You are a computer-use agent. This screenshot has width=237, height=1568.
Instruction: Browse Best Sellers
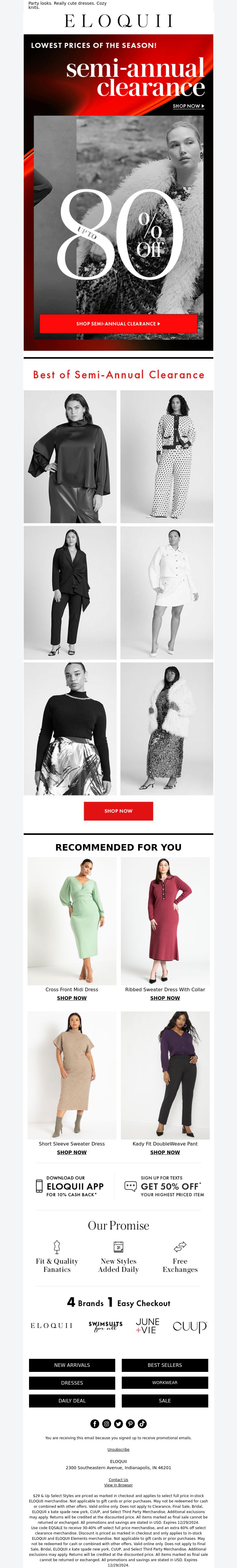pos(165,1365)
